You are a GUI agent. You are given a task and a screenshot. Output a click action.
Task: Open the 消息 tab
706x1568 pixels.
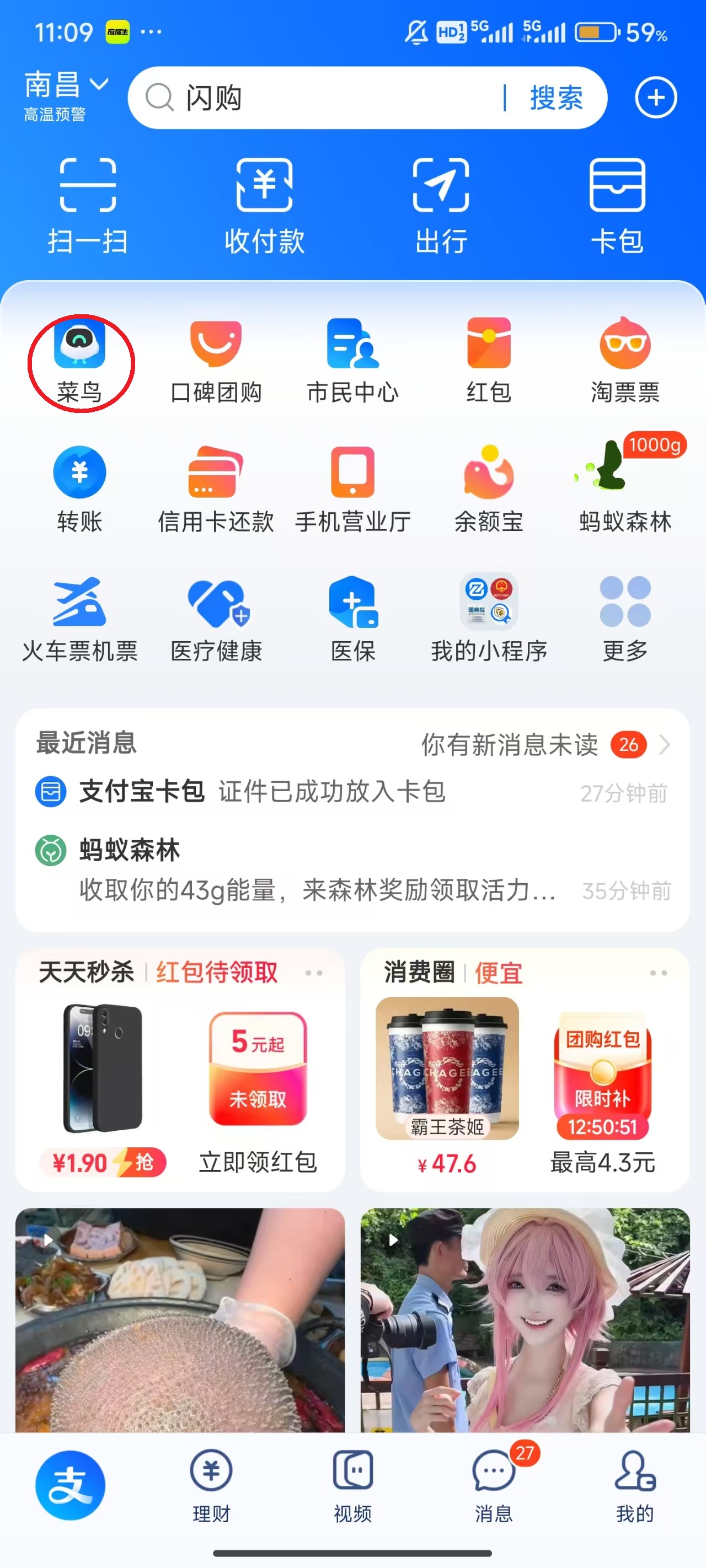pos(494,1484)
